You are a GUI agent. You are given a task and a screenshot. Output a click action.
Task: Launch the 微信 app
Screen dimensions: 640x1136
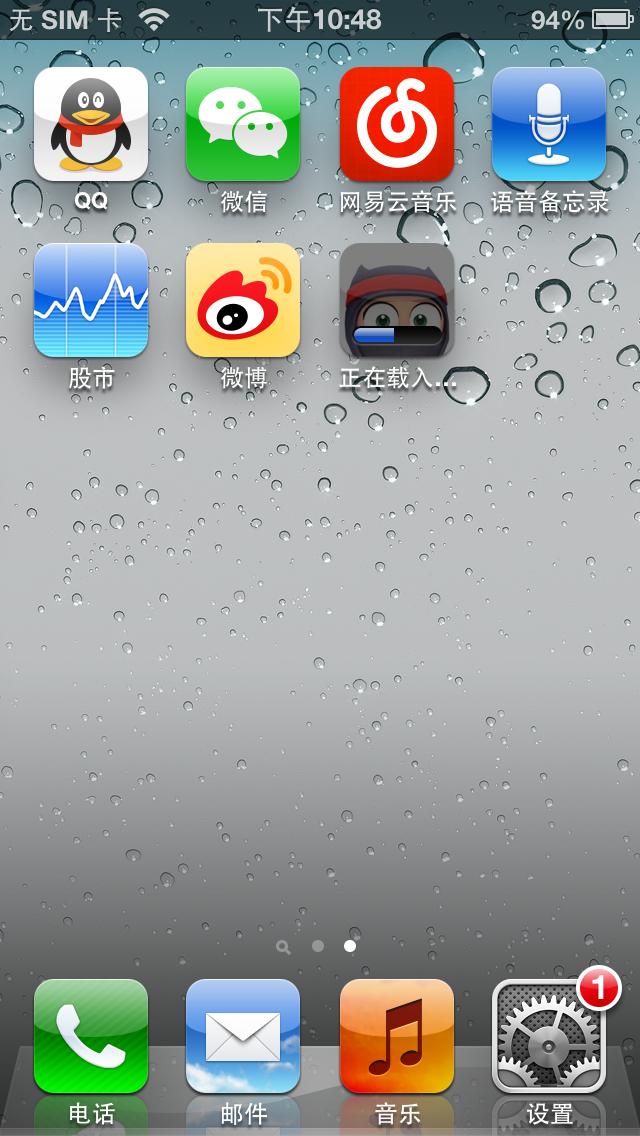243,124
